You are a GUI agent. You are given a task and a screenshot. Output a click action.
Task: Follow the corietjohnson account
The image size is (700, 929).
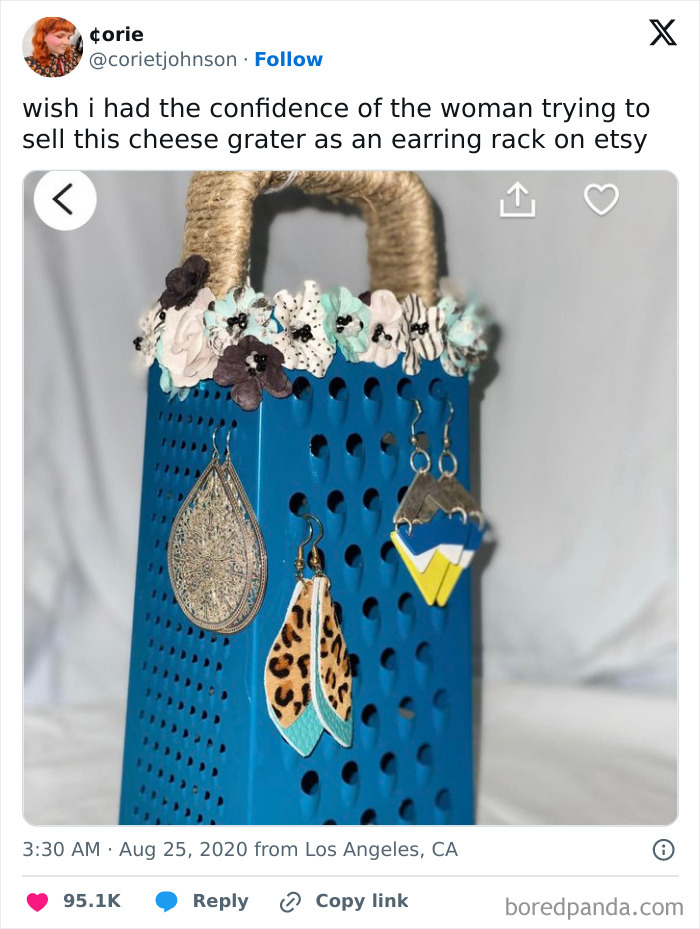tap(288, 60)
